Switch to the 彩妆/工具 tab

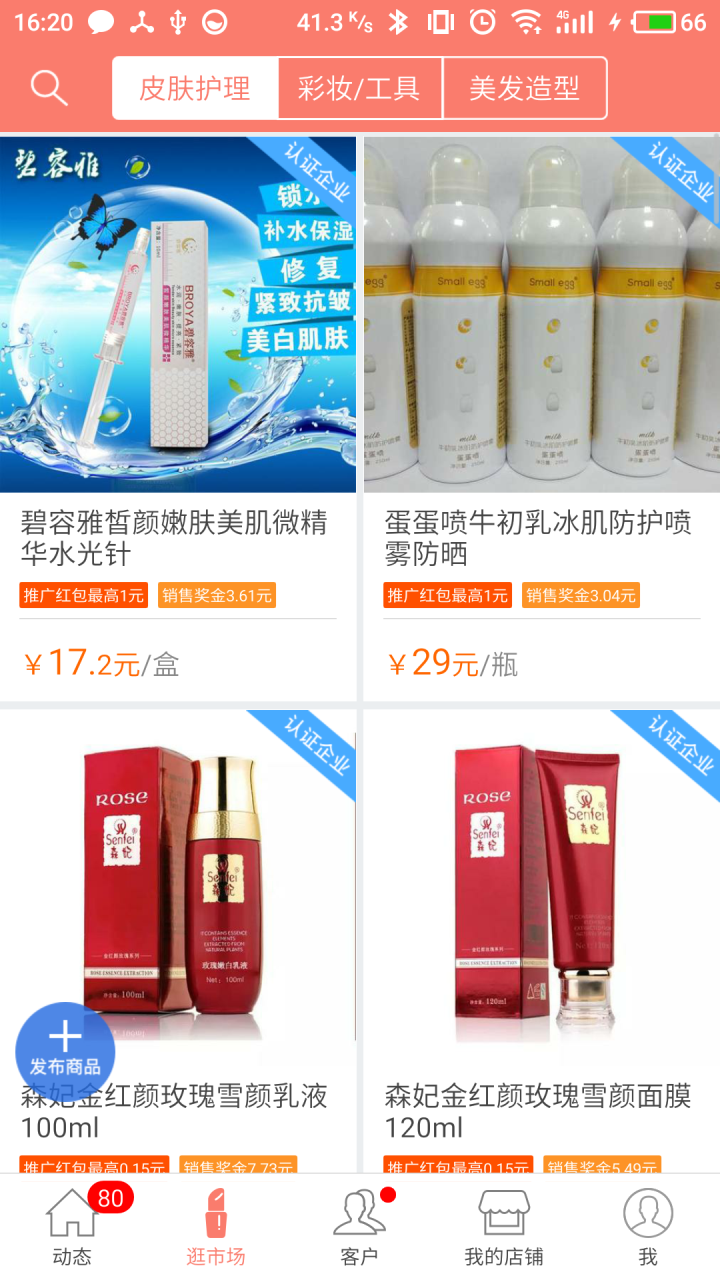pyautogui.click(x=360, y=88)
